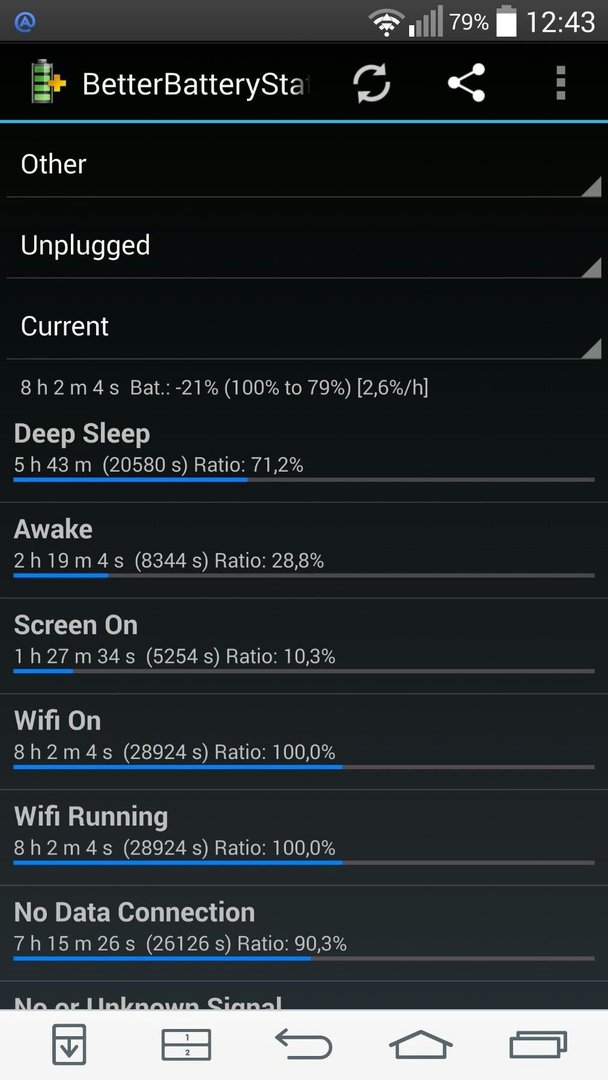Open the overflow menu
Screen dimensions: 608x1080
(x=560, y=83)
